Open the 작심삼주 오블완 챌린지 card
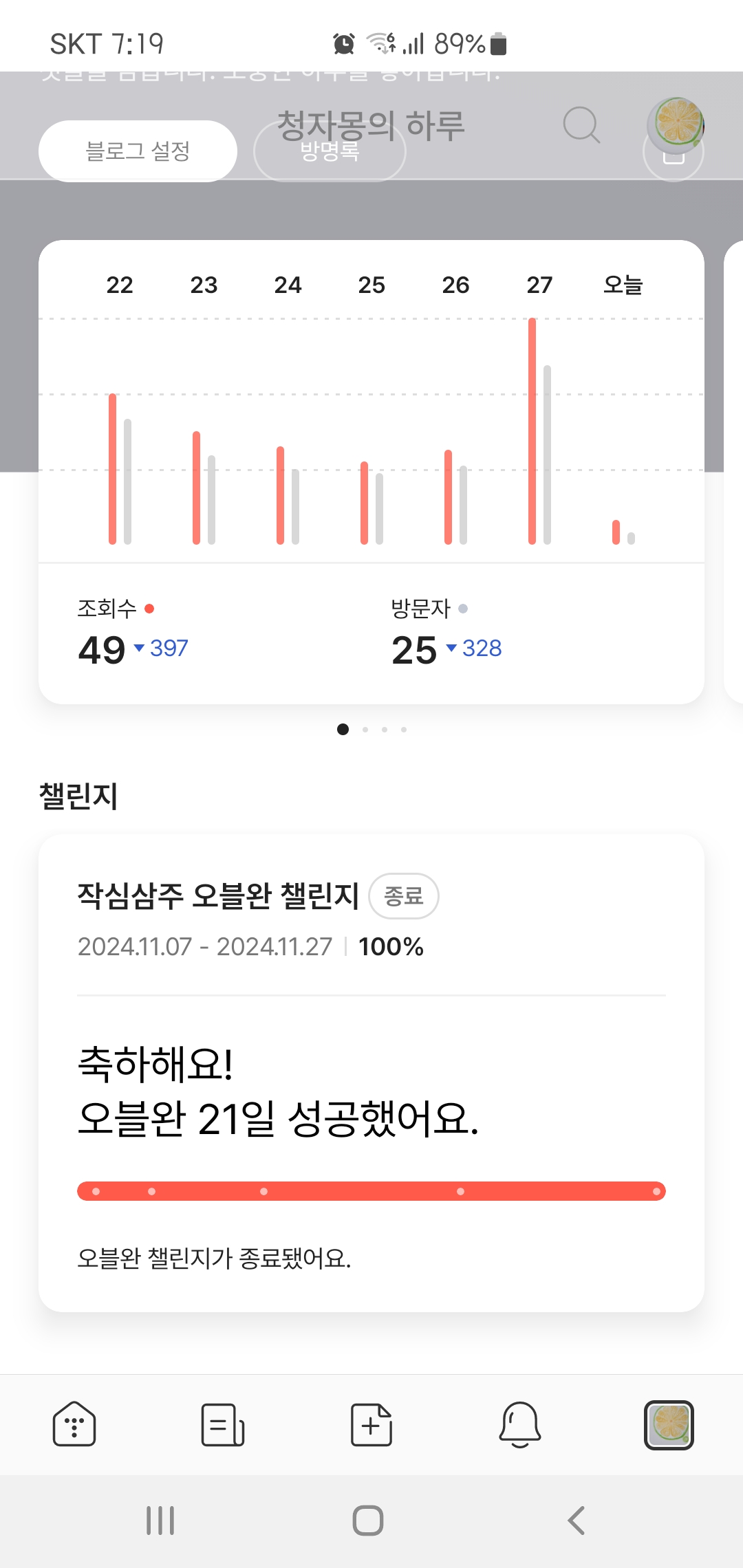The image size is (743, 1568). click(x=371, y=1073)
